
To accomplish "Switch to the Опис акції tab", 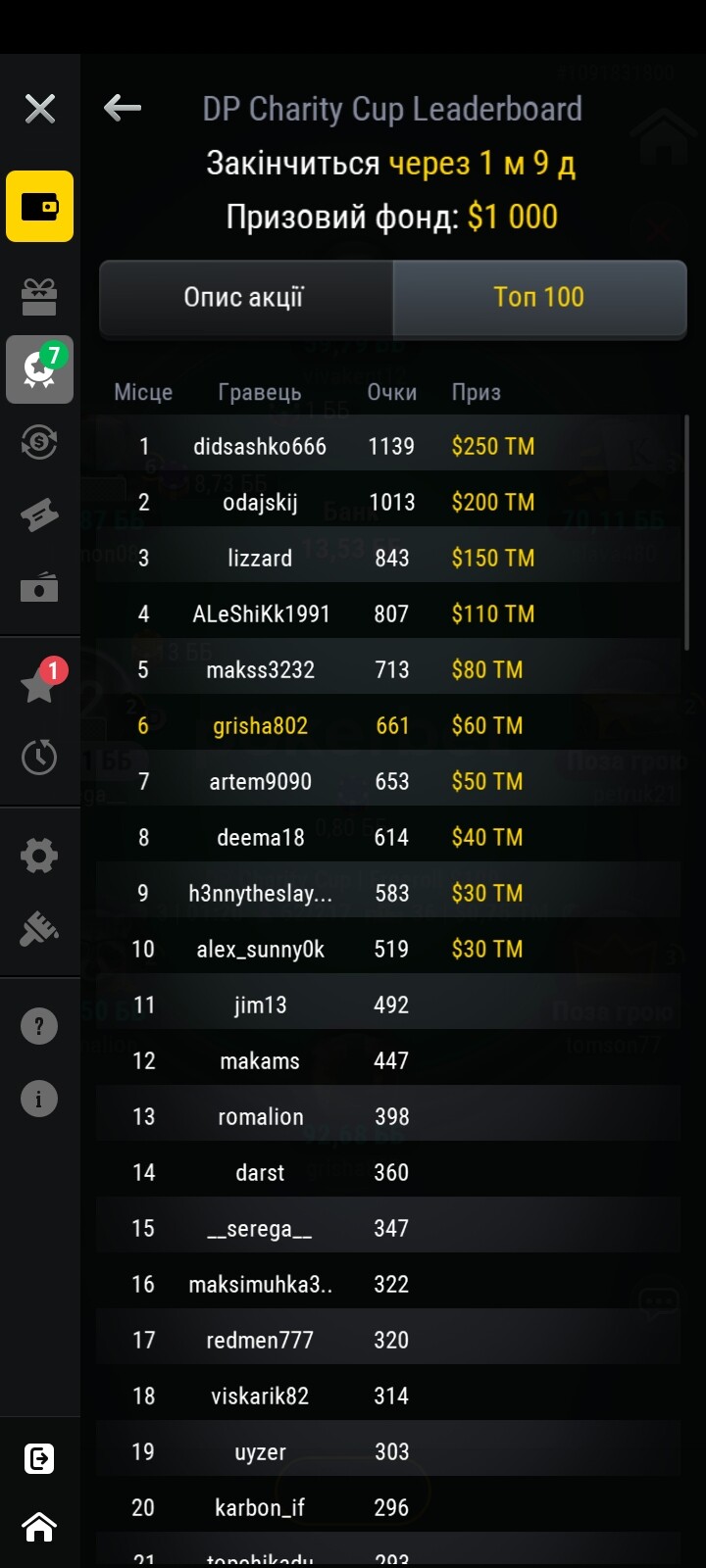I will coord(245,298).
